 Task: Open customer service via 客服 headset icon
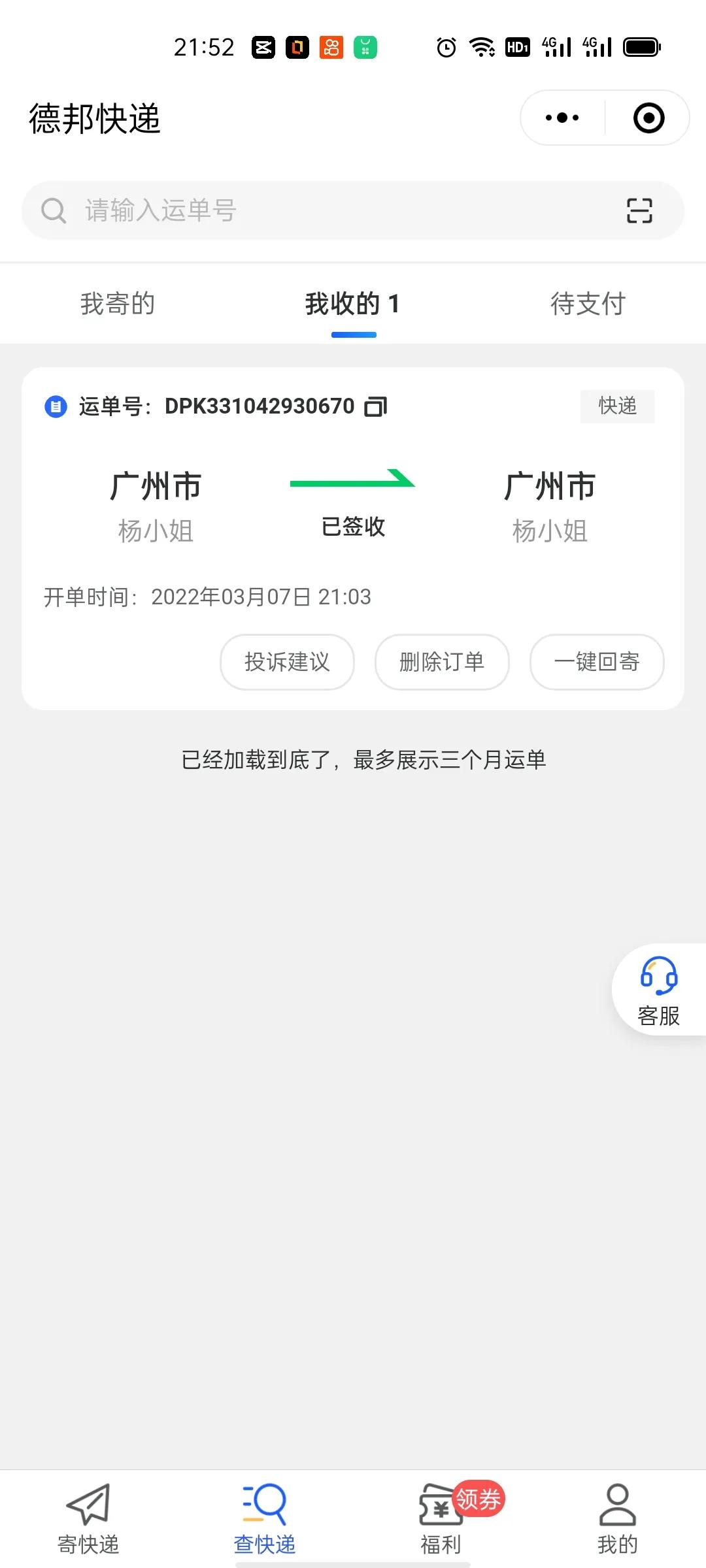click(658, 975)
